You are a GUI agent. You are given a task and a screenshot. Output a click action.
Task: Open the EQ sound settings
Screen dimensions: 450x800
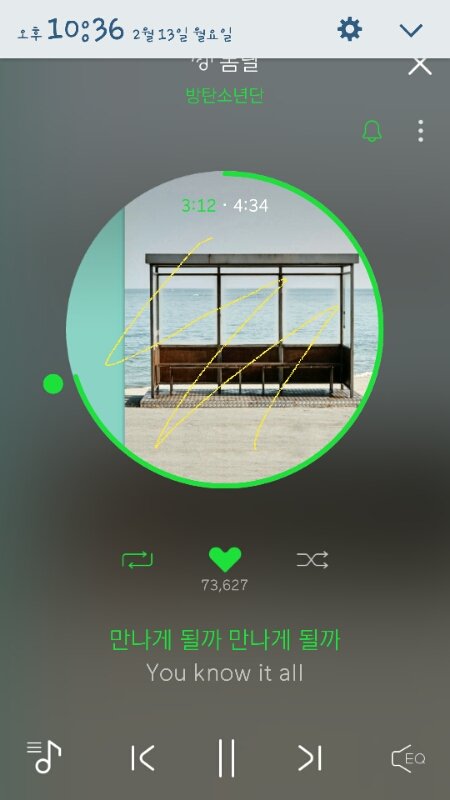408,759
